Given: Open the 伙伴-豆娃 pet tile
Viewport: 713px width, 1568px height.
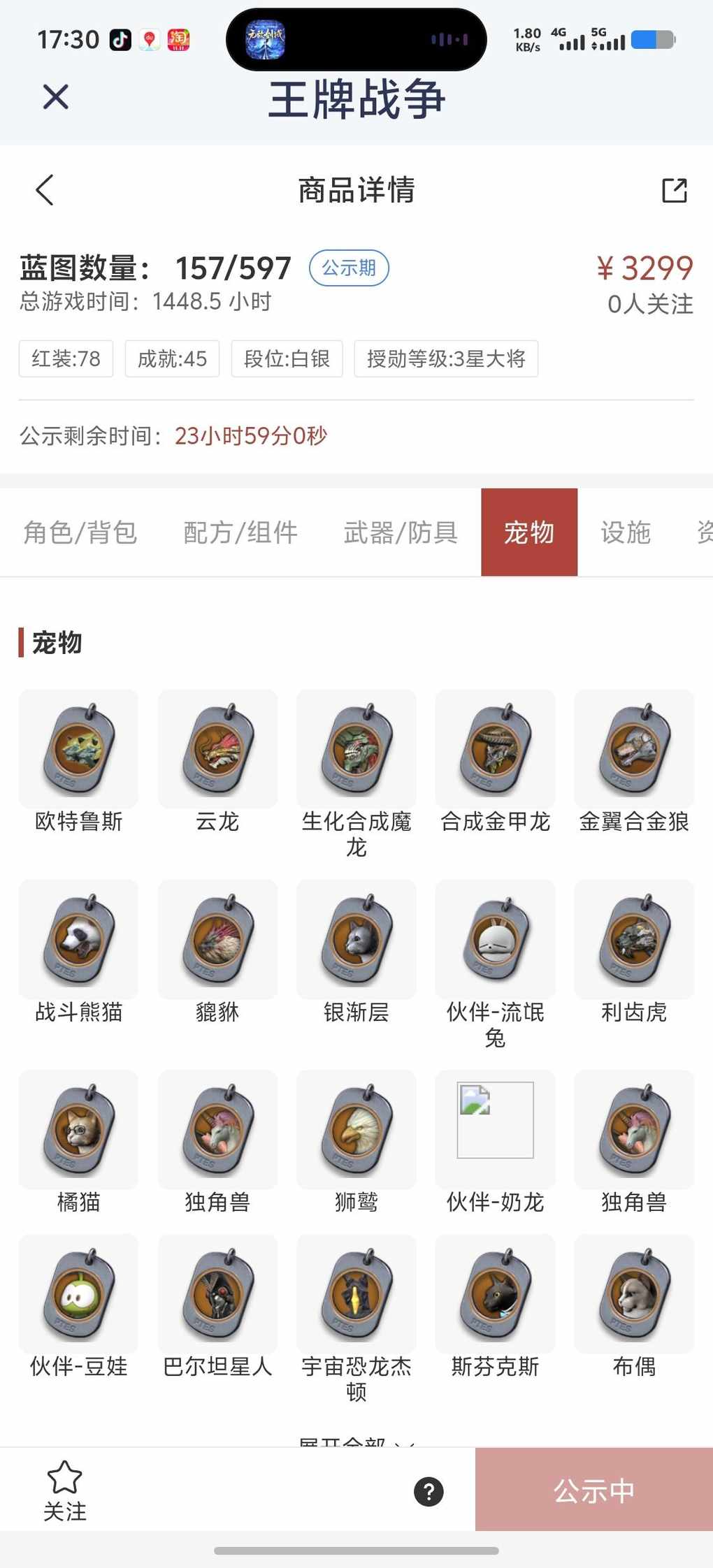Looking at the screenshot, I should tap(78, 1294).
